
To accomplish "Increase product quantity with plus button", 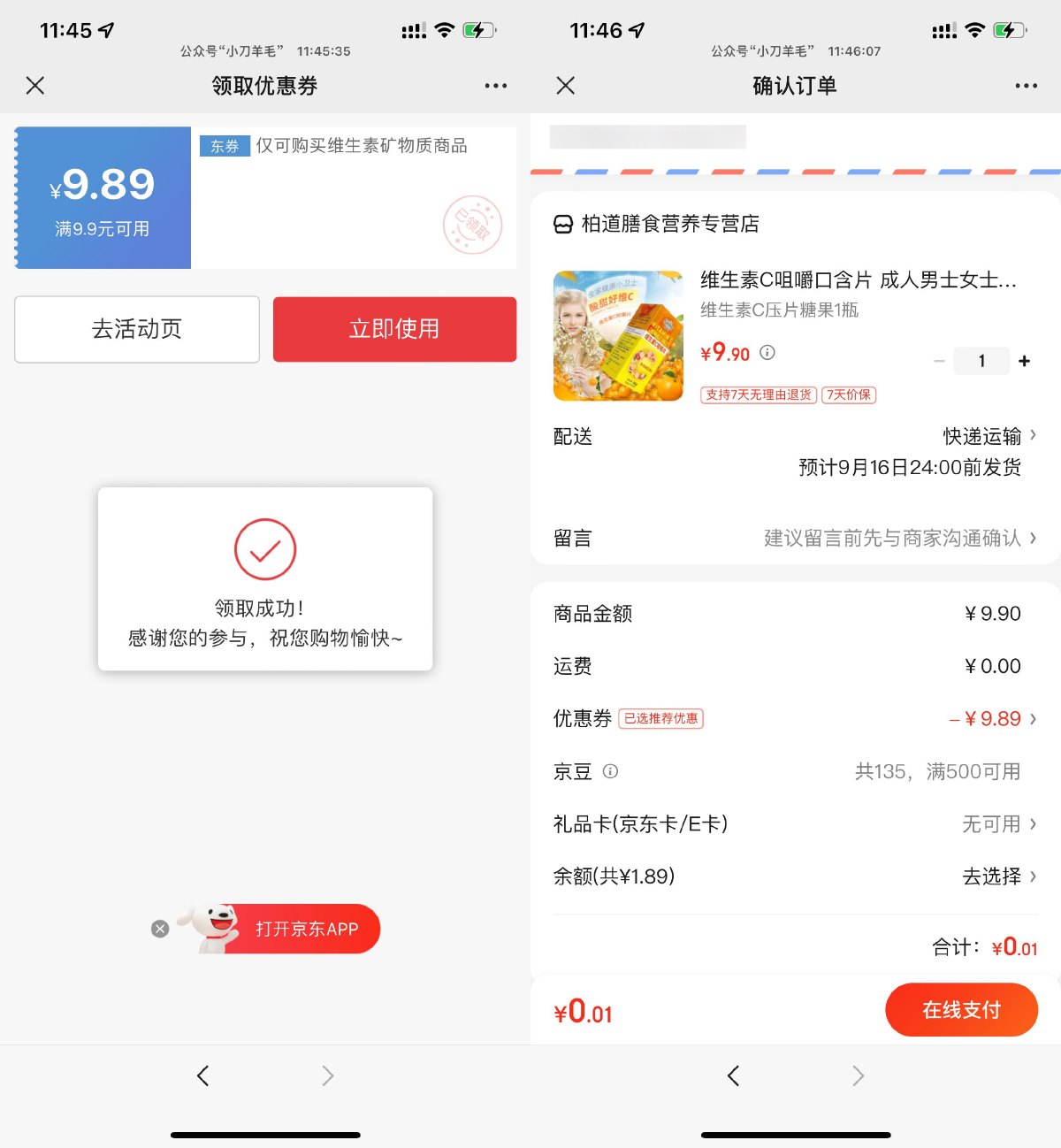I will (1024, 361).
